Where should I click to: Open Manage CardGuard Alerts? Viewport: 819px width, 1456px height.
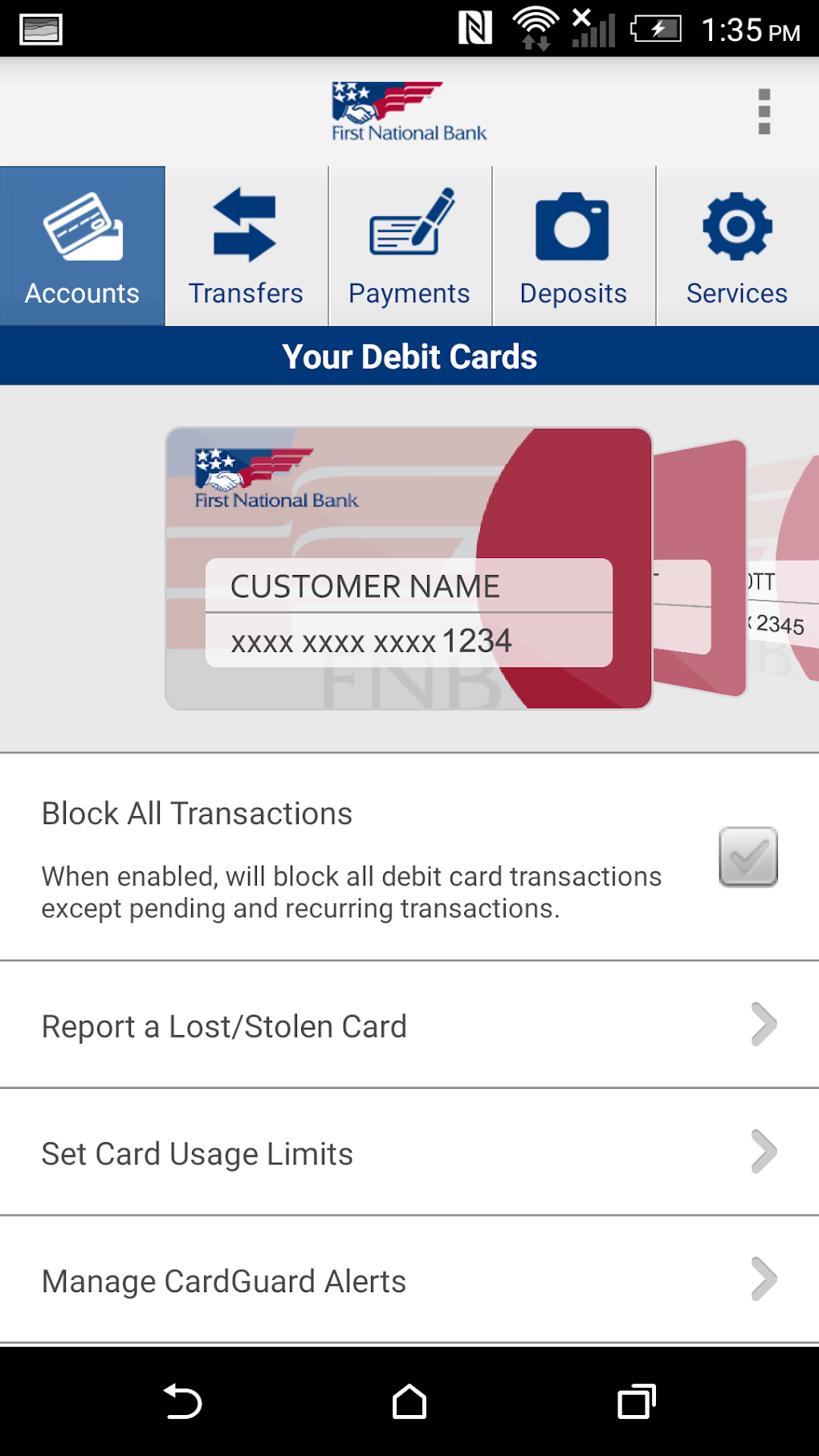(x=409, y=1280)
